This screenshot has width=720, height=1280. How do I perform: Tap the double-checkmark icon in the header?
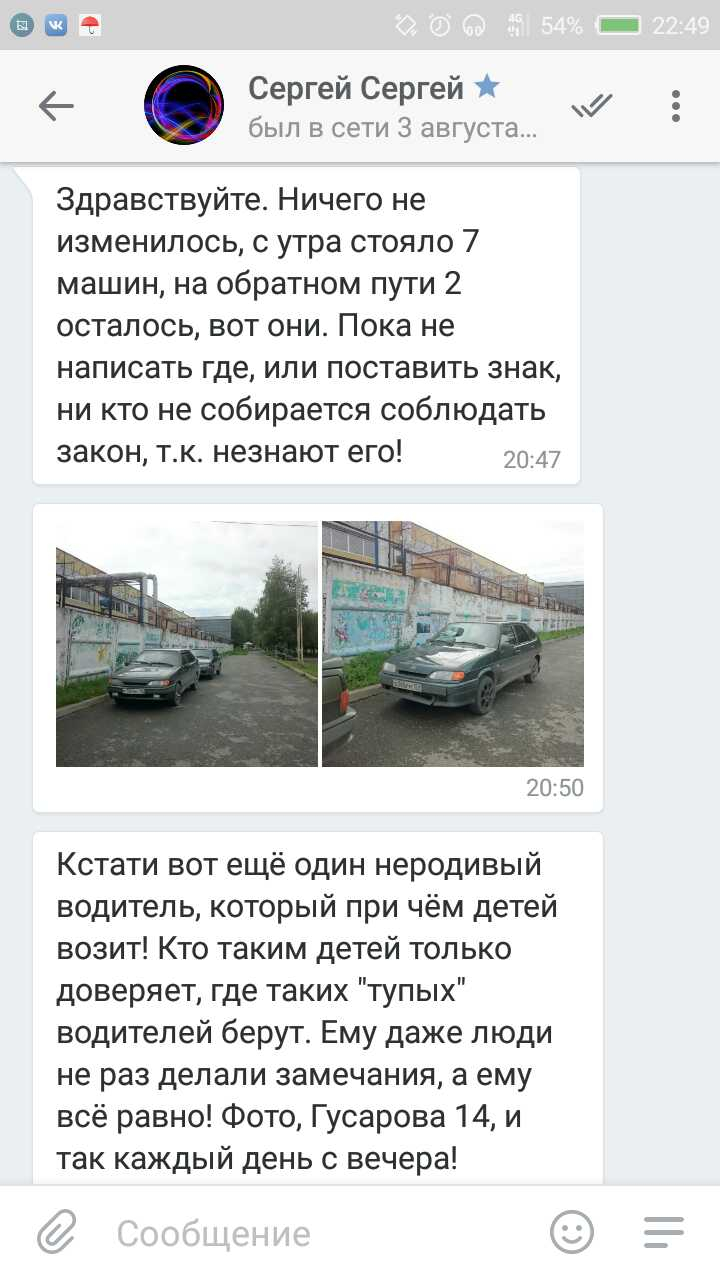pyautogui.click(x=591, y=106)
